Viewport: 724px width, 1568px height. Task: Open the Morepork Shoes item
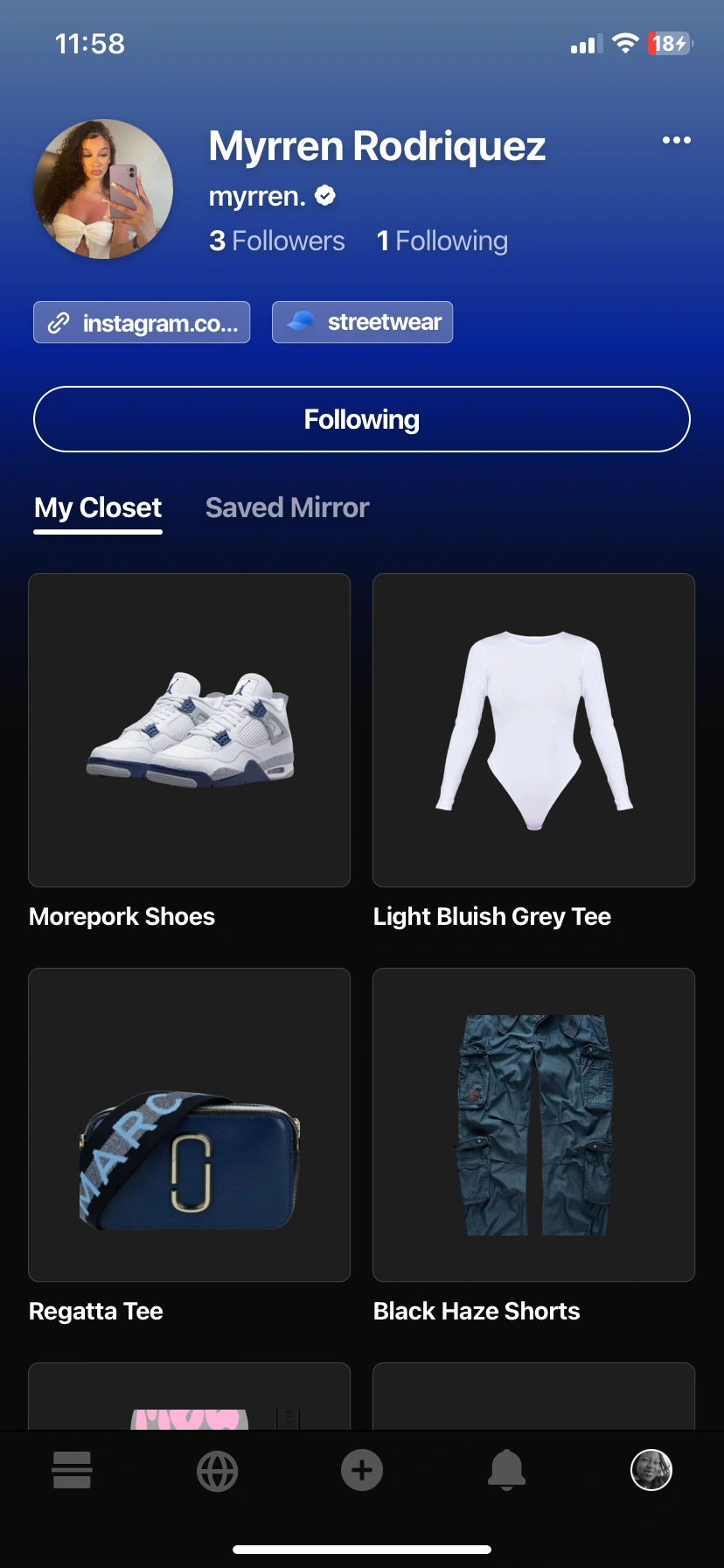[189, 731]
